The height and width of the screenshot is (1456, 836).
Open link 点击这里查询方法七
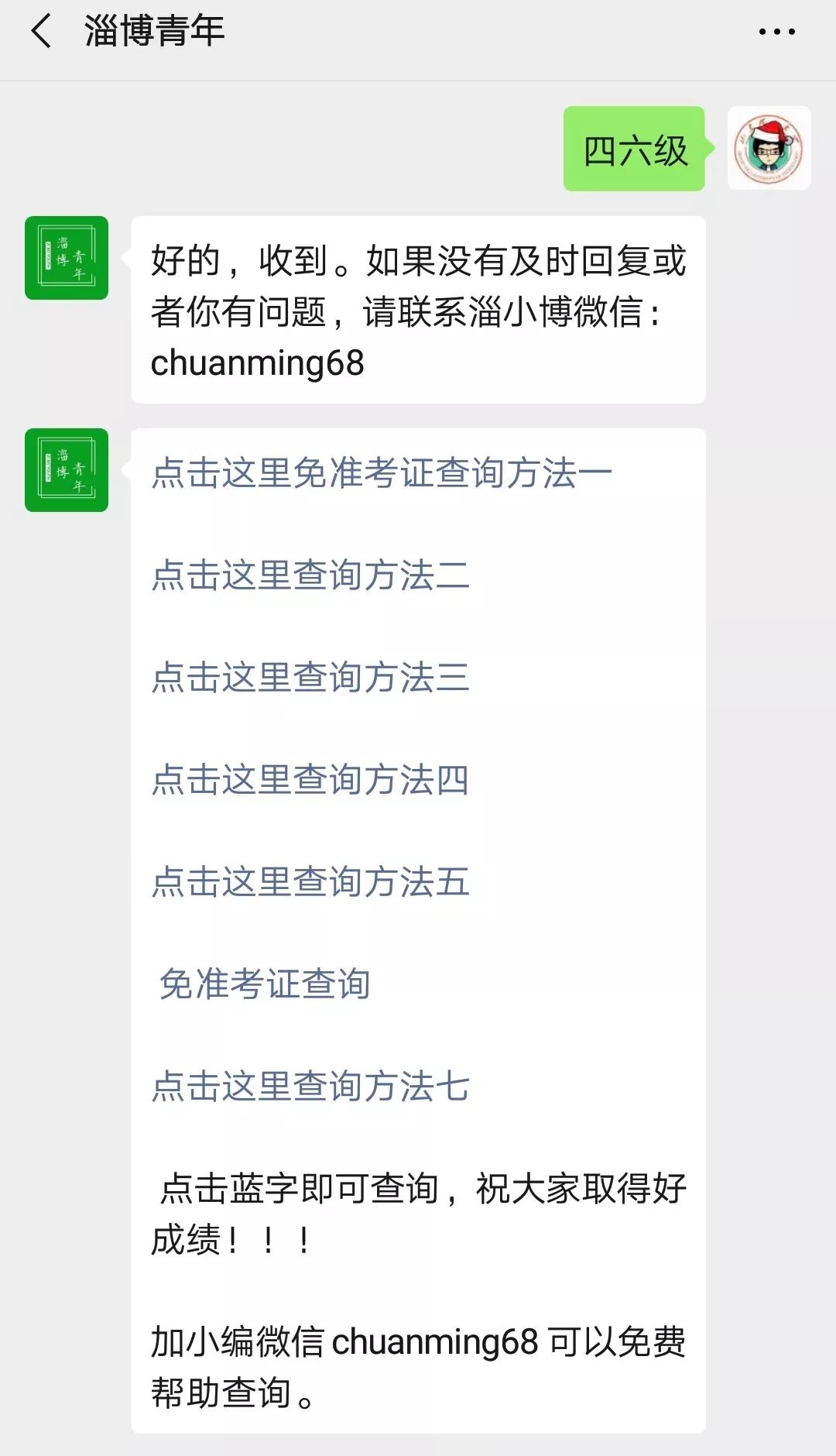(310, 1087)
